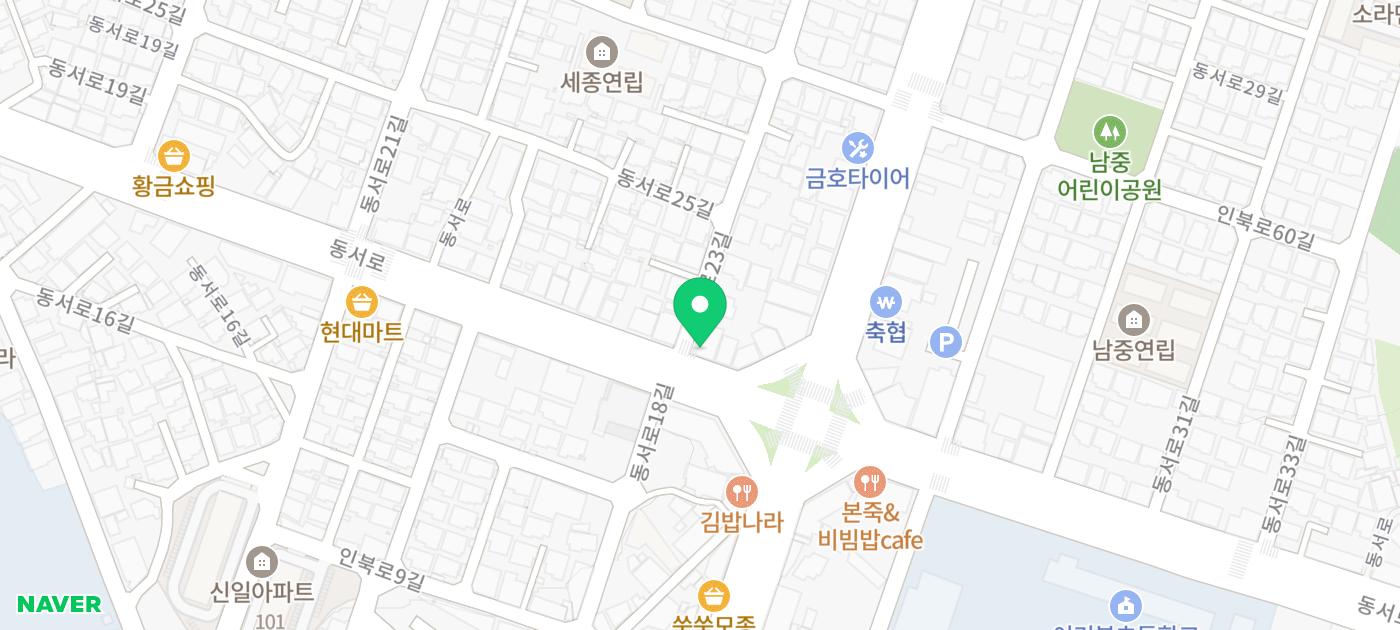Open the 남중연립 housing marker
Image resolution: width=1400 pixels, height=630 pixels.
1133,320
